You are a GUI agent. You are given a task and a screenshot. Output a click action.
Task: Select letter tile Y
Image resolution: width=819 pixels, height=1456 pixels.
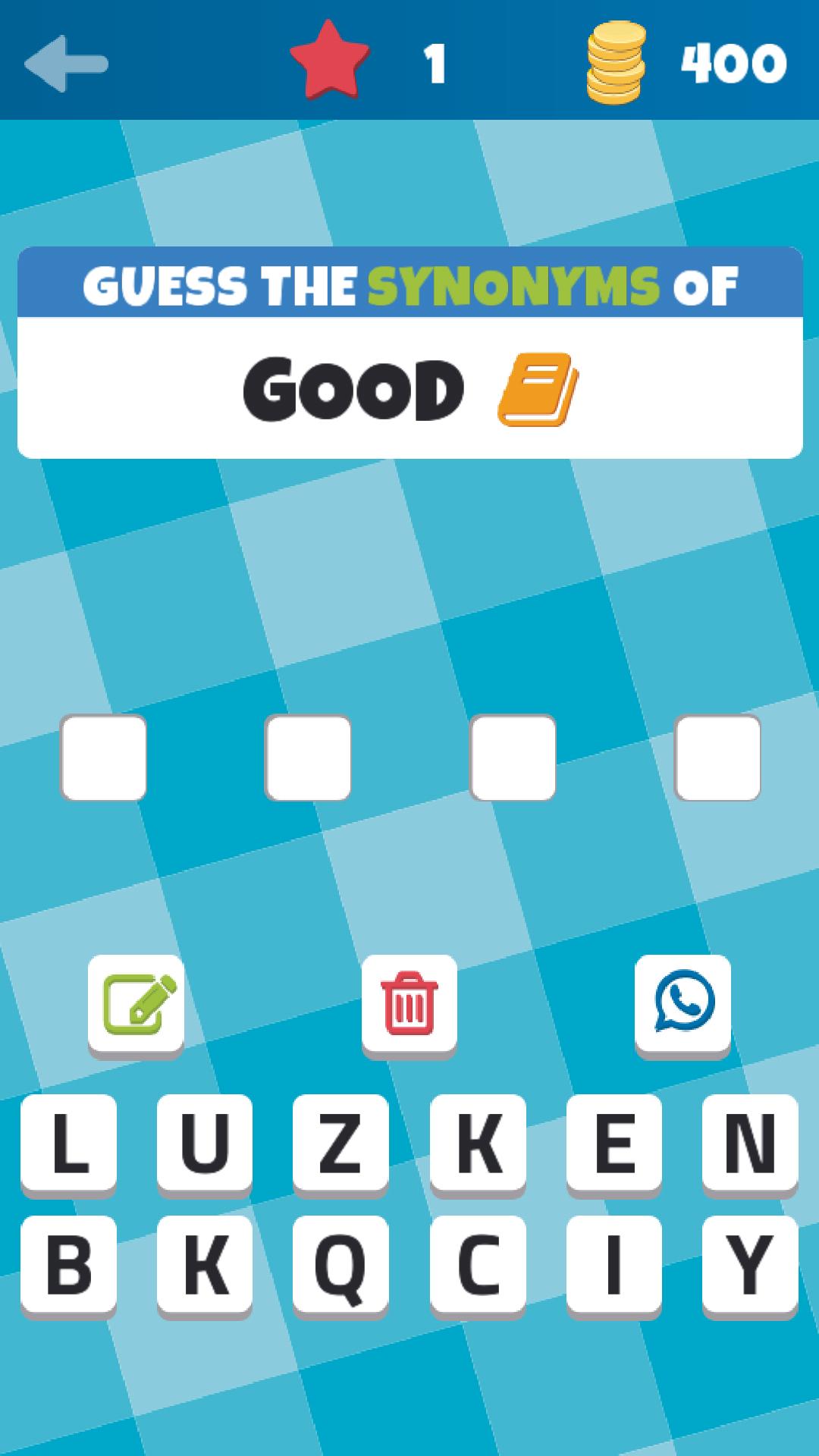[x=750, y=1263]
